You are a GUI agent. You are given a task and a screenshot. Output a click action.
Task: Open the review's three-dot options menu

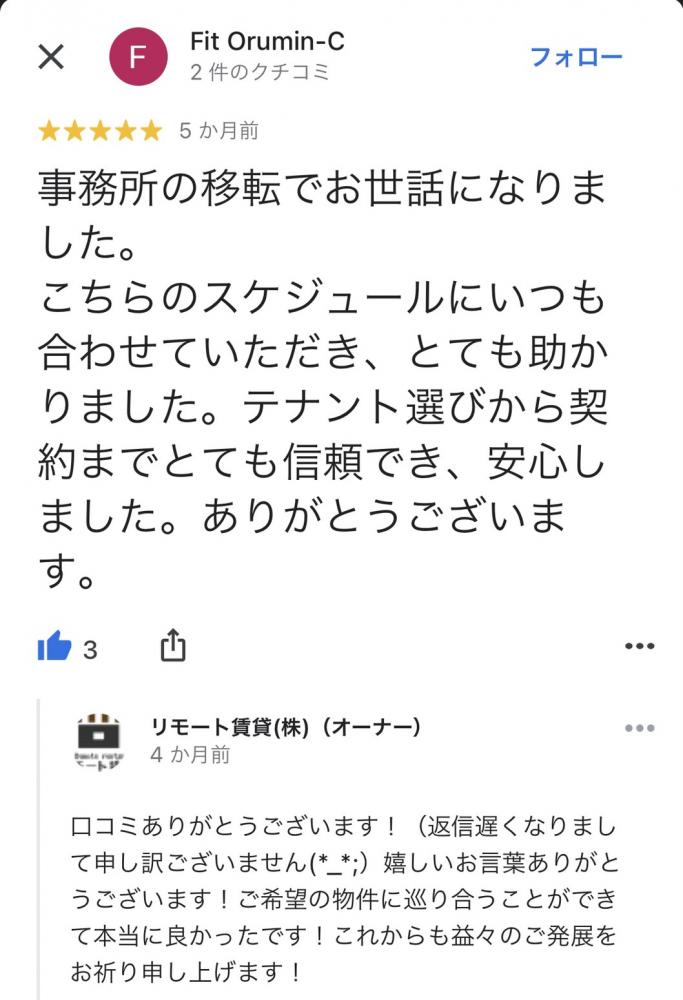pos(639,646)
